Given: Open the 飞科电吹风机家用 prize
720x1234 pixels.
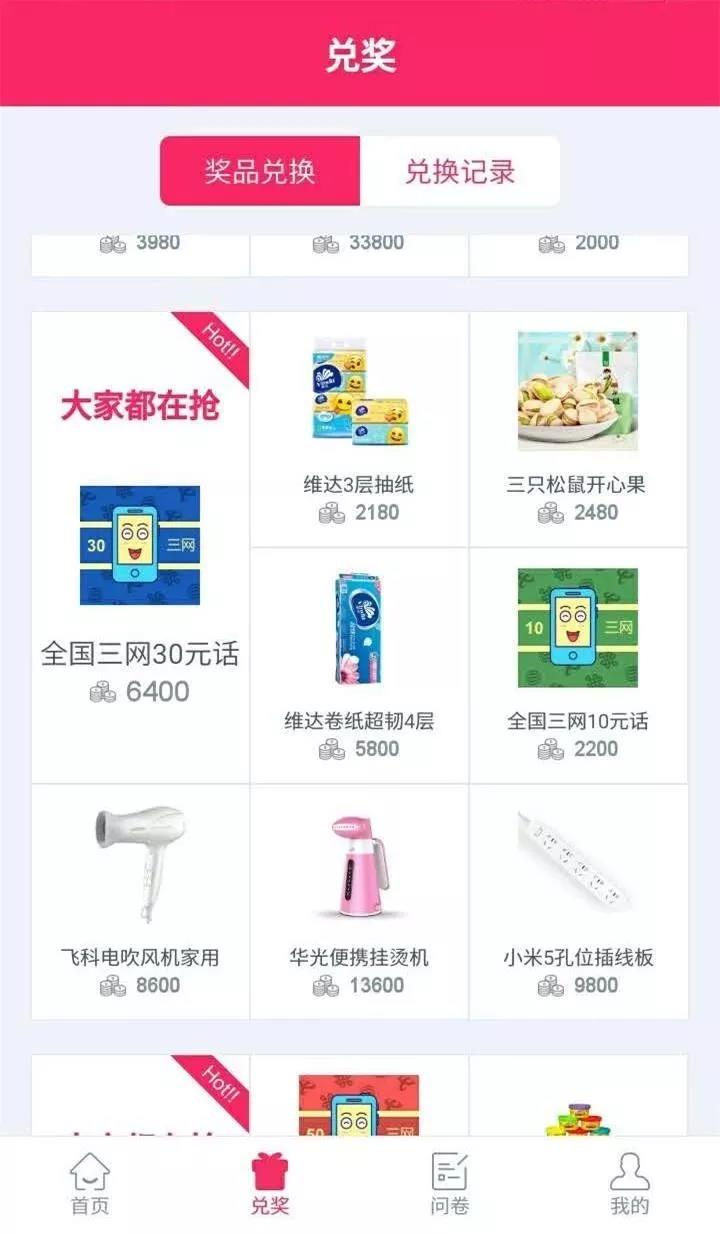Looking at the screenshot, I should click(x=140, y=902).
